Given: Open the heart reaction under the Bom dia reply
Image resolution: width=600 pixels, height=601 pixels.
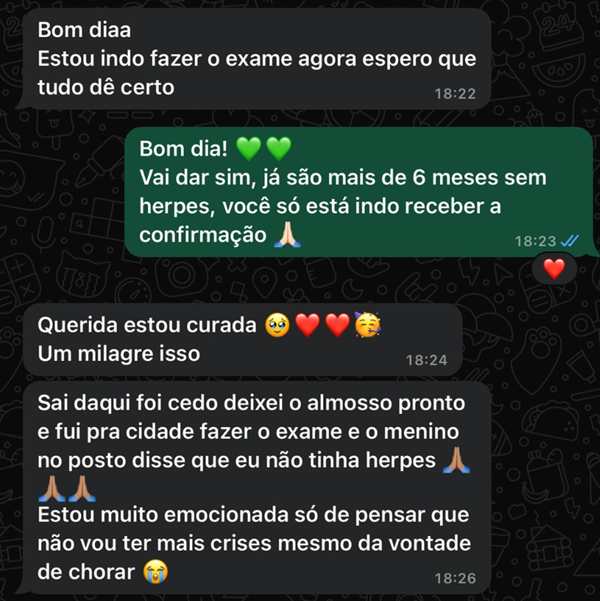Looking at the screenshot, I should 553,268.
